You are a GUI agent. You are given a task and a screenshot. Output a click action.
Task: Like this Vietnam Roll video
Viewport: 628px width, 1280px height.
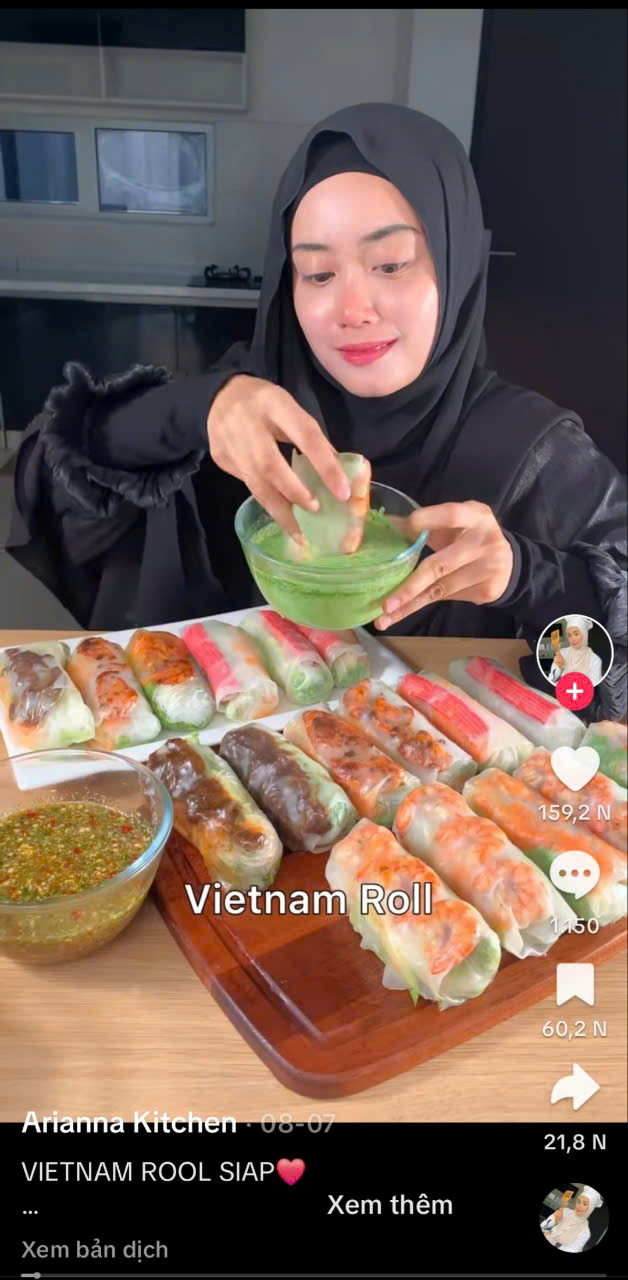[x=575, y=769]
